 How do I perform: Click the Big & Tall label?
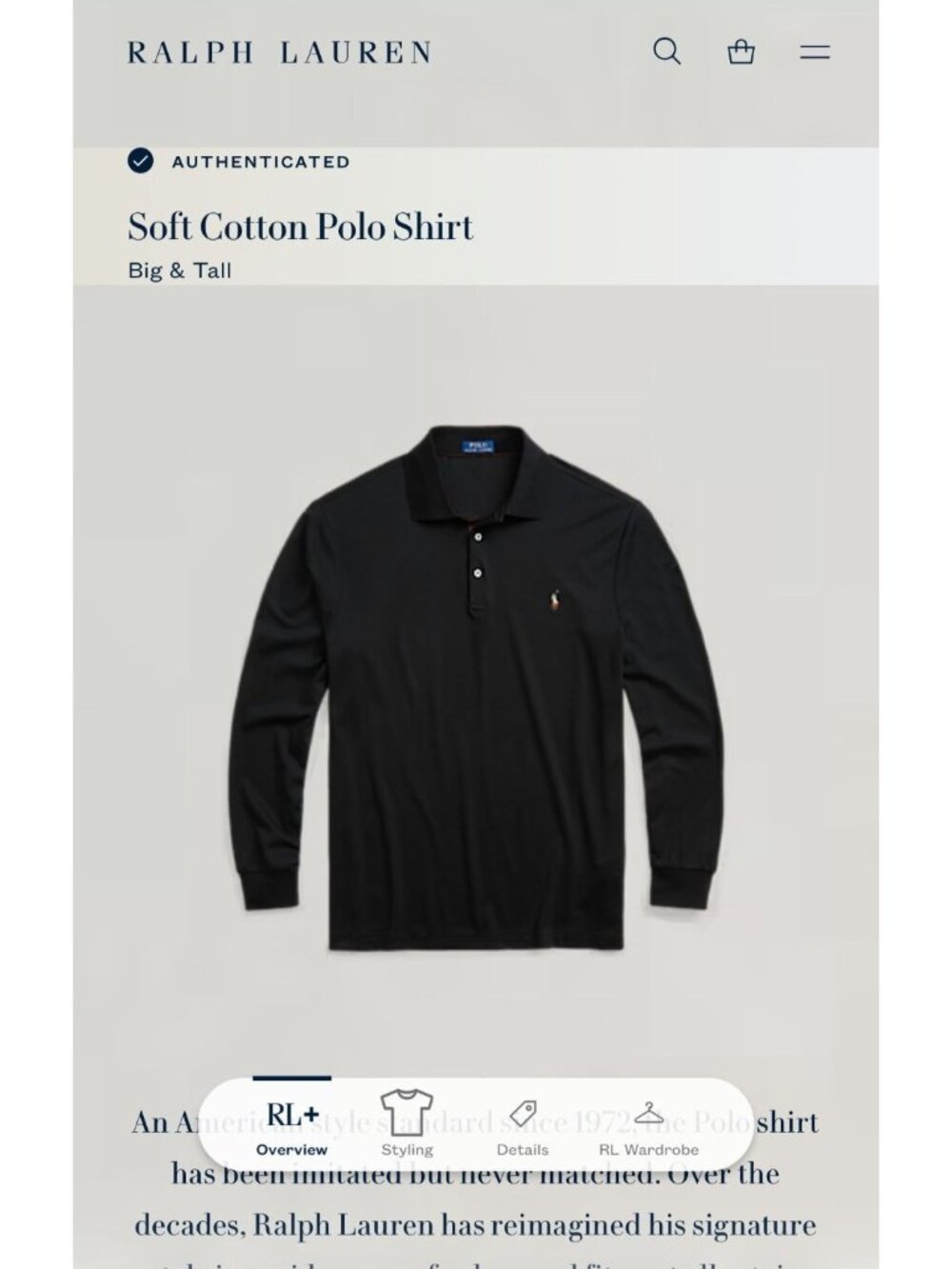[180, 269]
